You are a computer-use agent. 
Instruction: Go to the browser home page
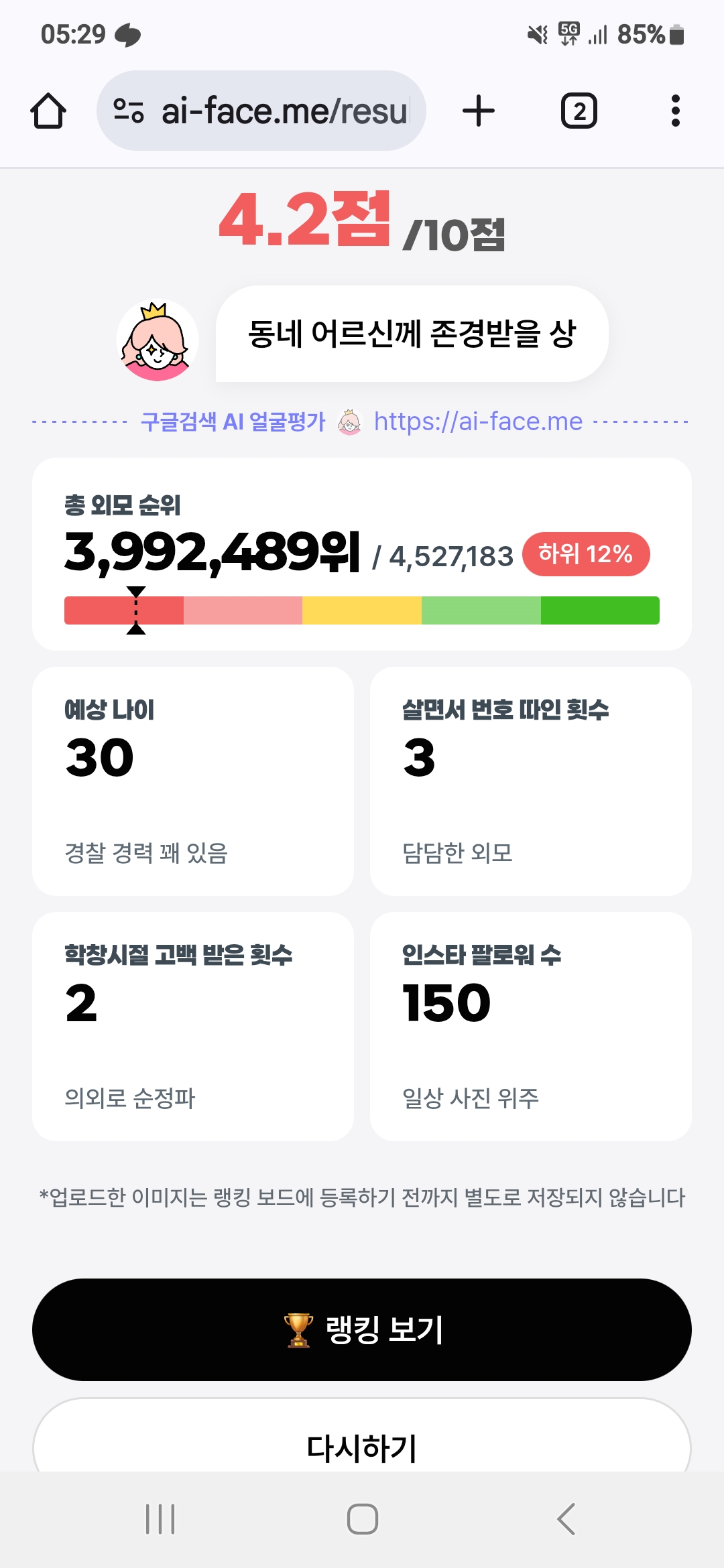(48, 111)
